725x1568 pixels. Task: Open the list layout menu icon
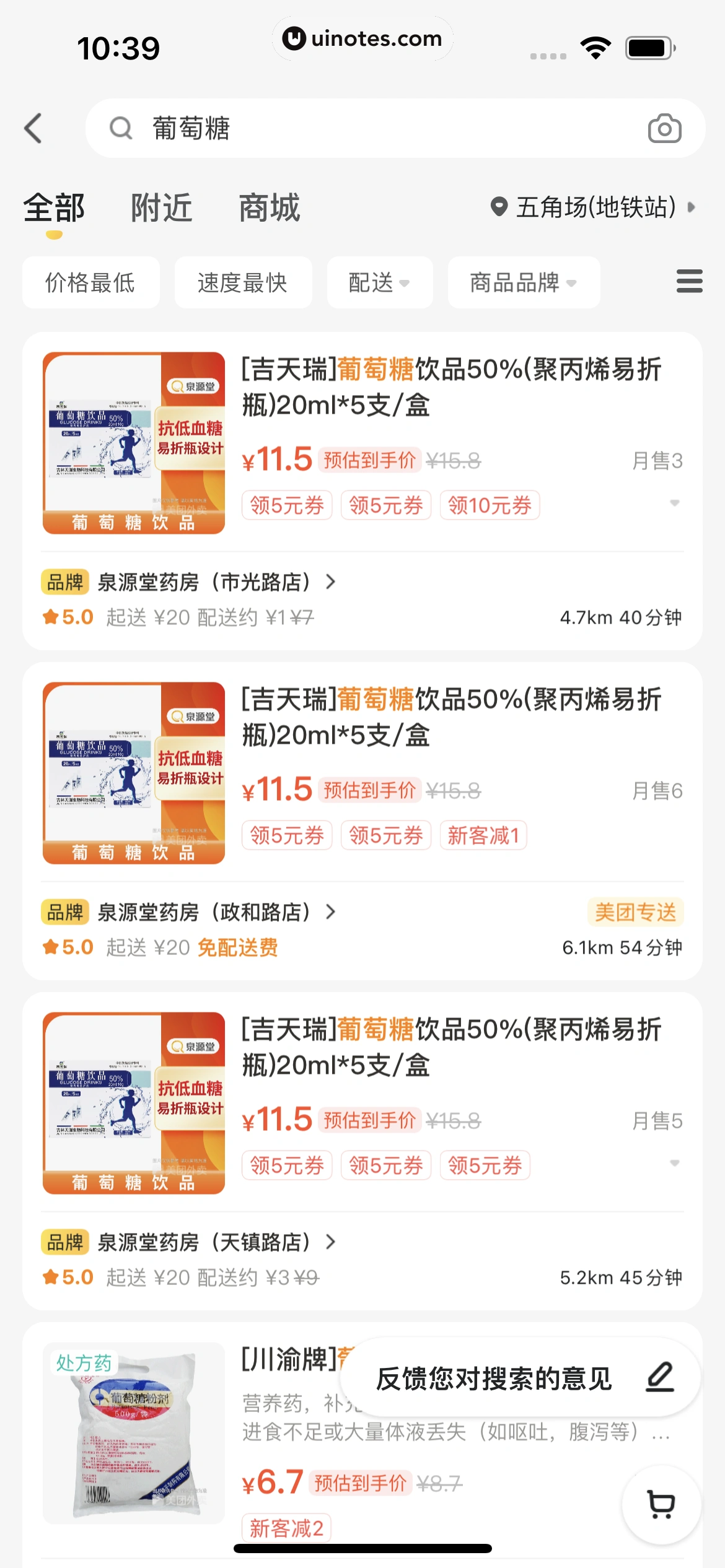click(688, 282)
